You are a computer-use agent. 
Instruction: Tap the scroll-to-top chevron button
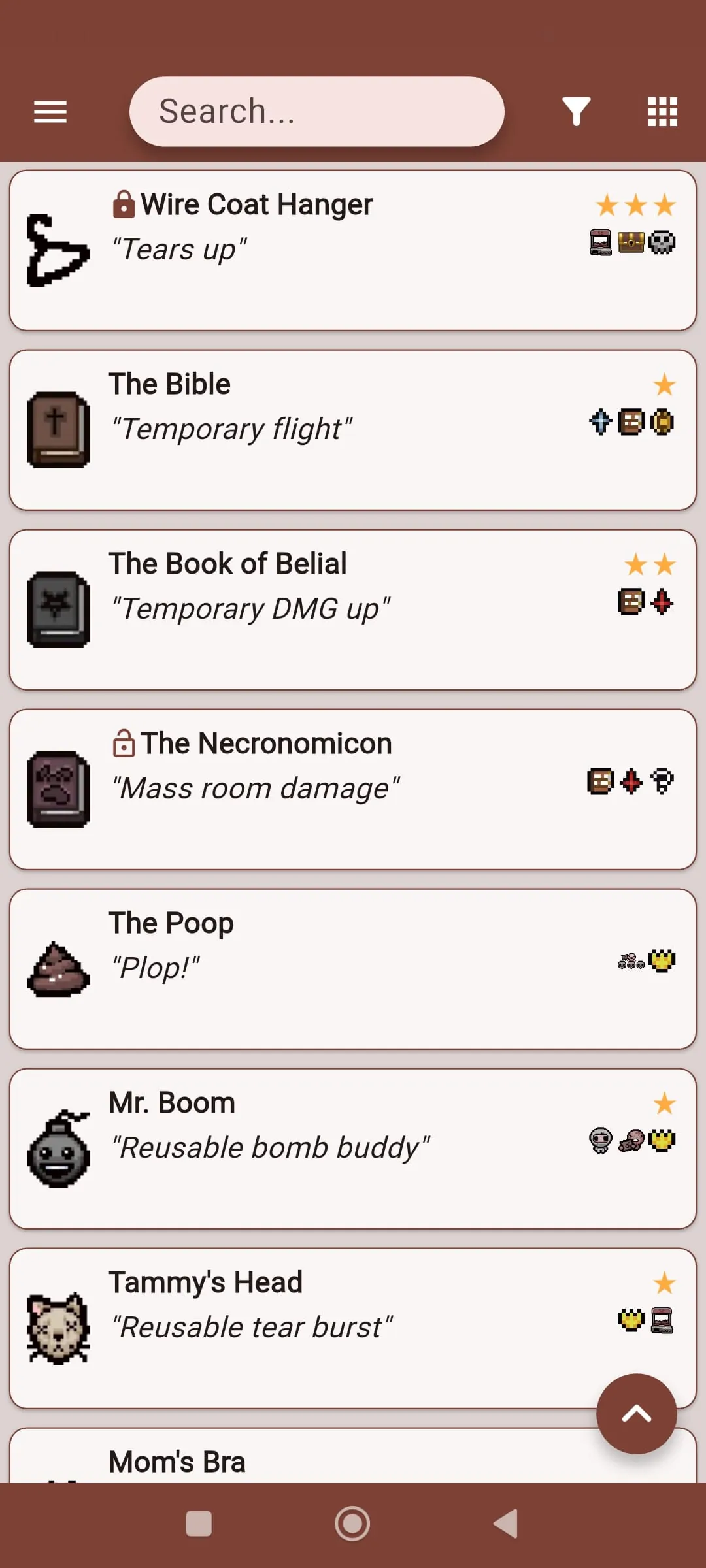tap(636, 1413)
